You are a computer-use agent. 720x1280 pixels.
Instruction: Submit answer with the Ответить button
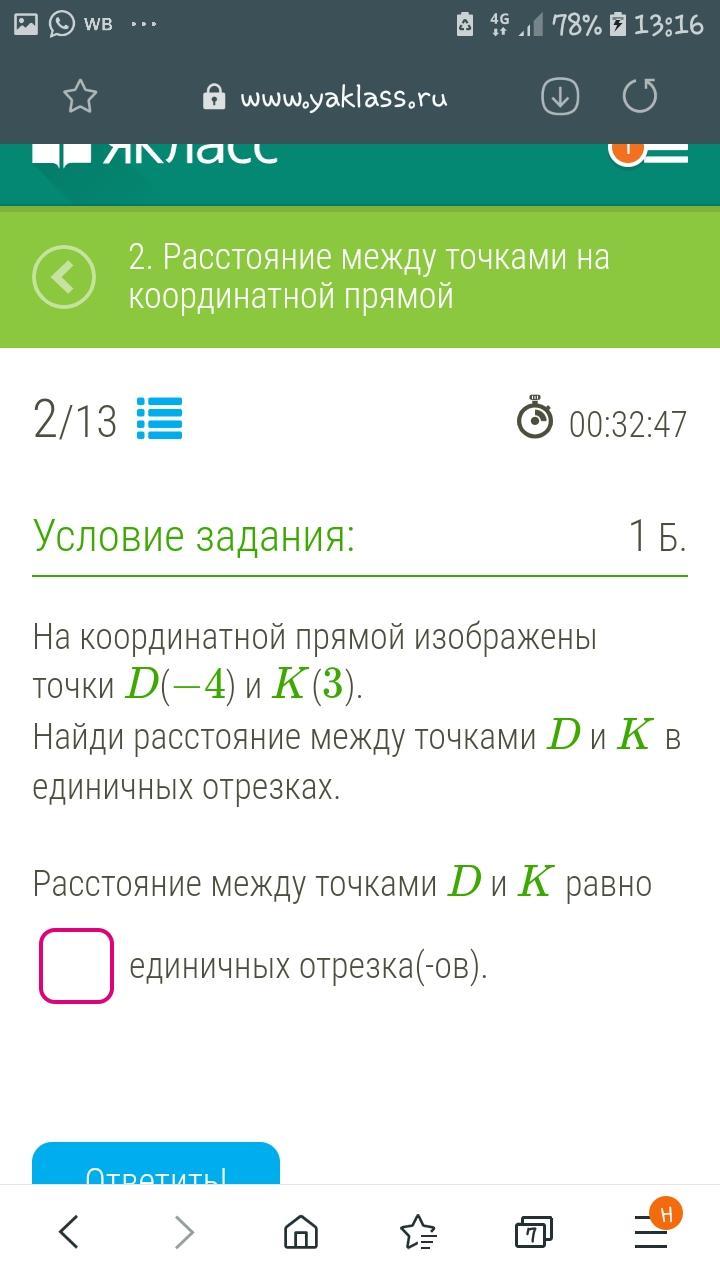pos(156,1168)
